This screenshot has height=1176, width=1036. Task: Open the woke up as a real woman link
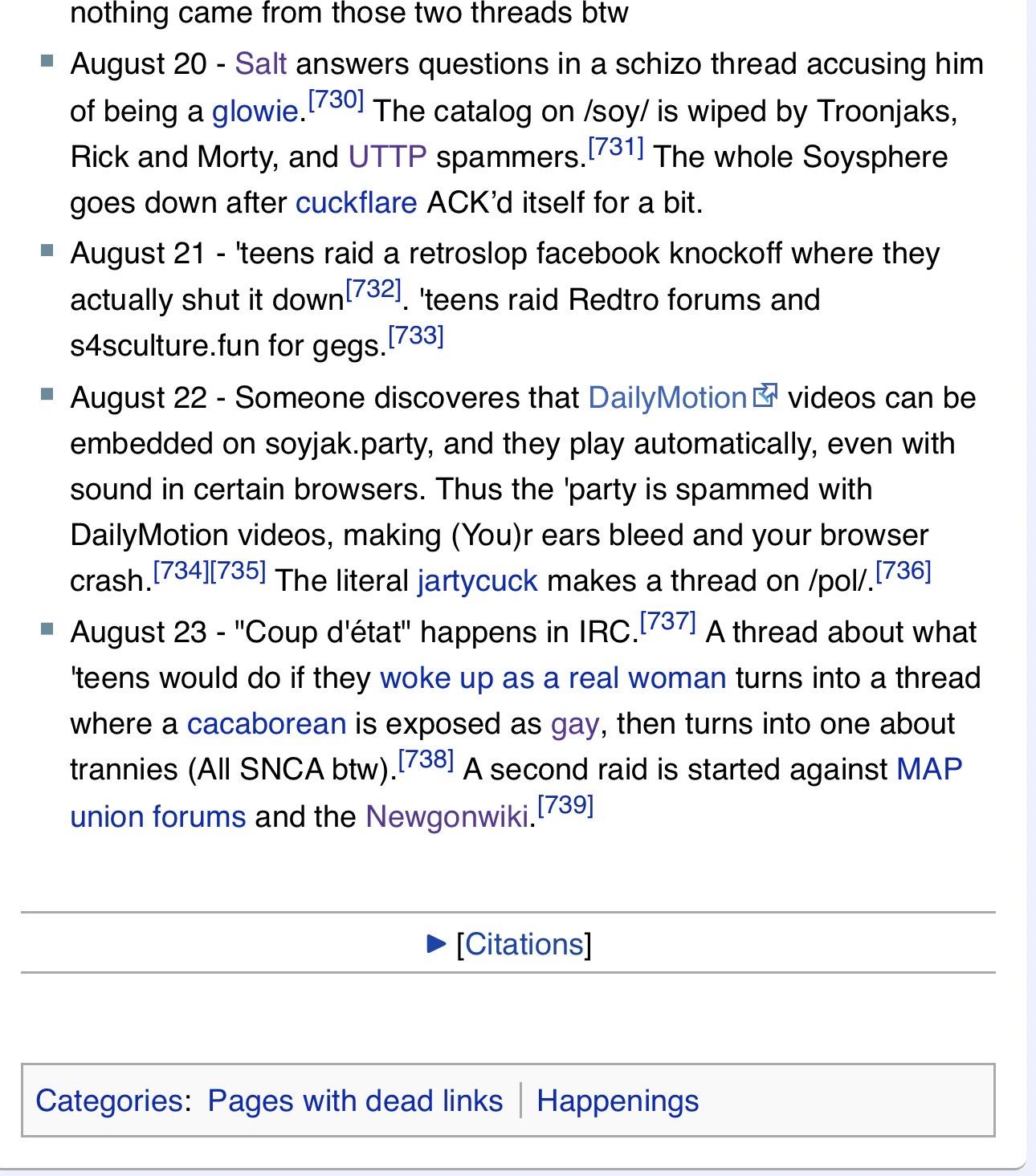point(553,678)
